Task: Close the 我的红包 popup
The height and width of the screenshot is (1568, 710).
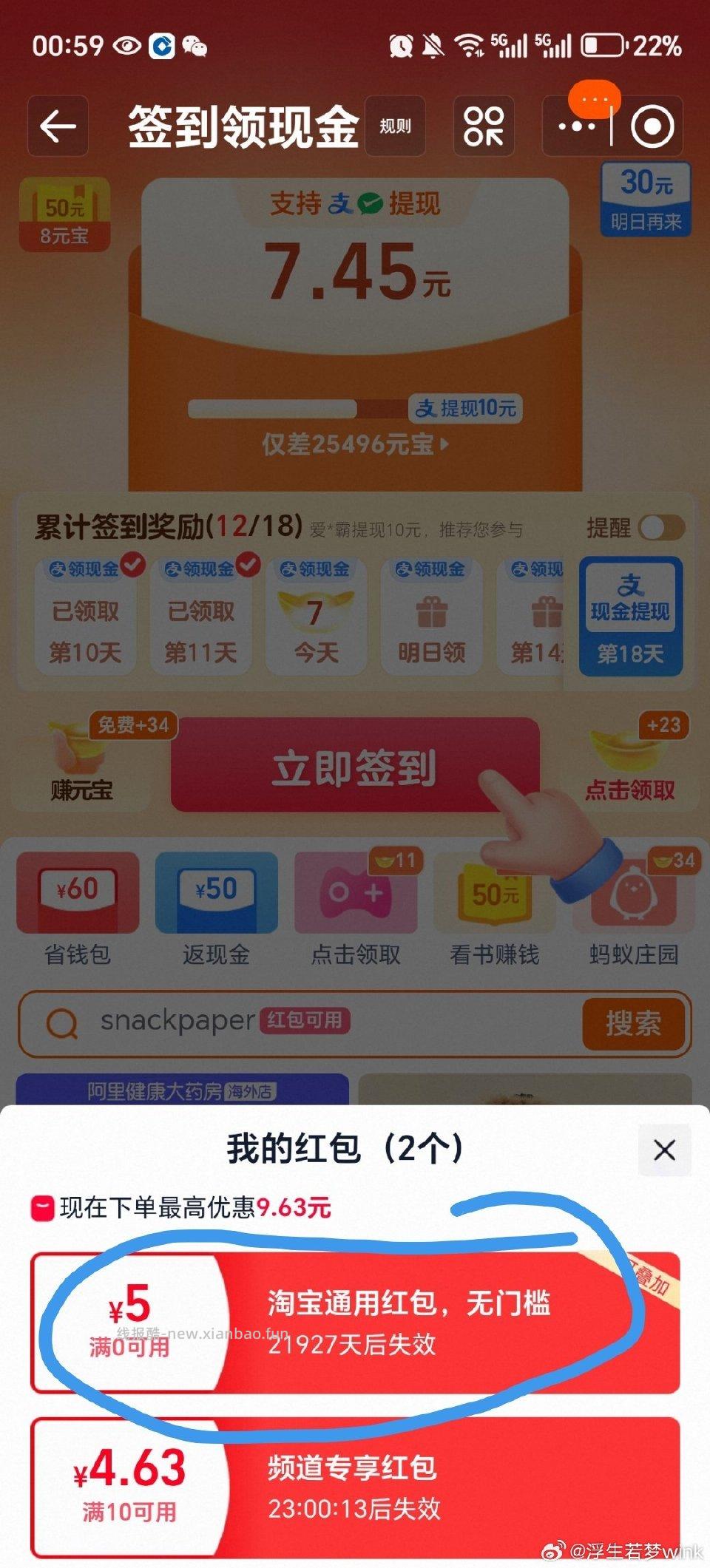Action: (x=663, y=1150)
